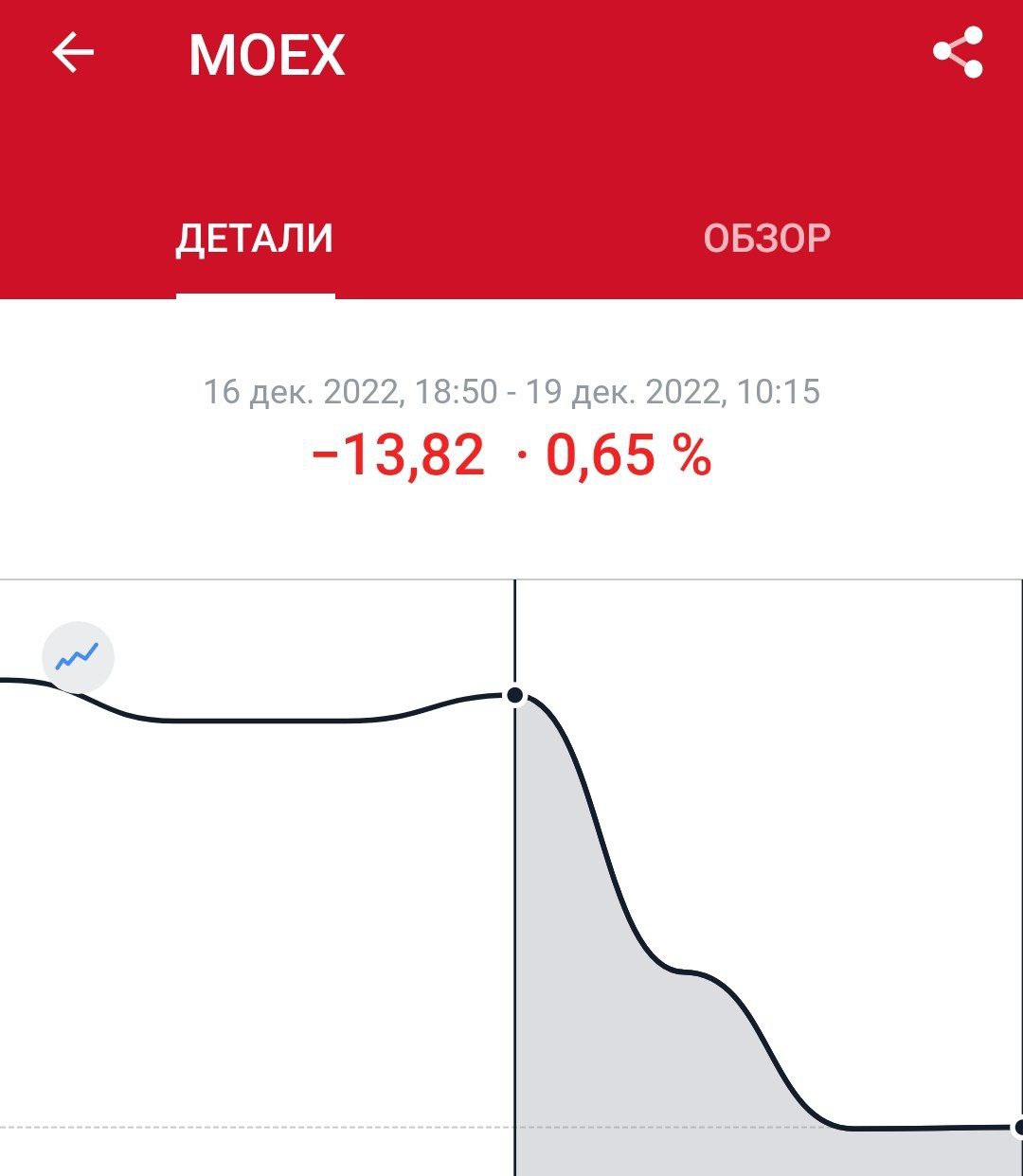Go back using the arrow icon
Viewport: 1023px width, 1176px height.
[x=73, y=53]
